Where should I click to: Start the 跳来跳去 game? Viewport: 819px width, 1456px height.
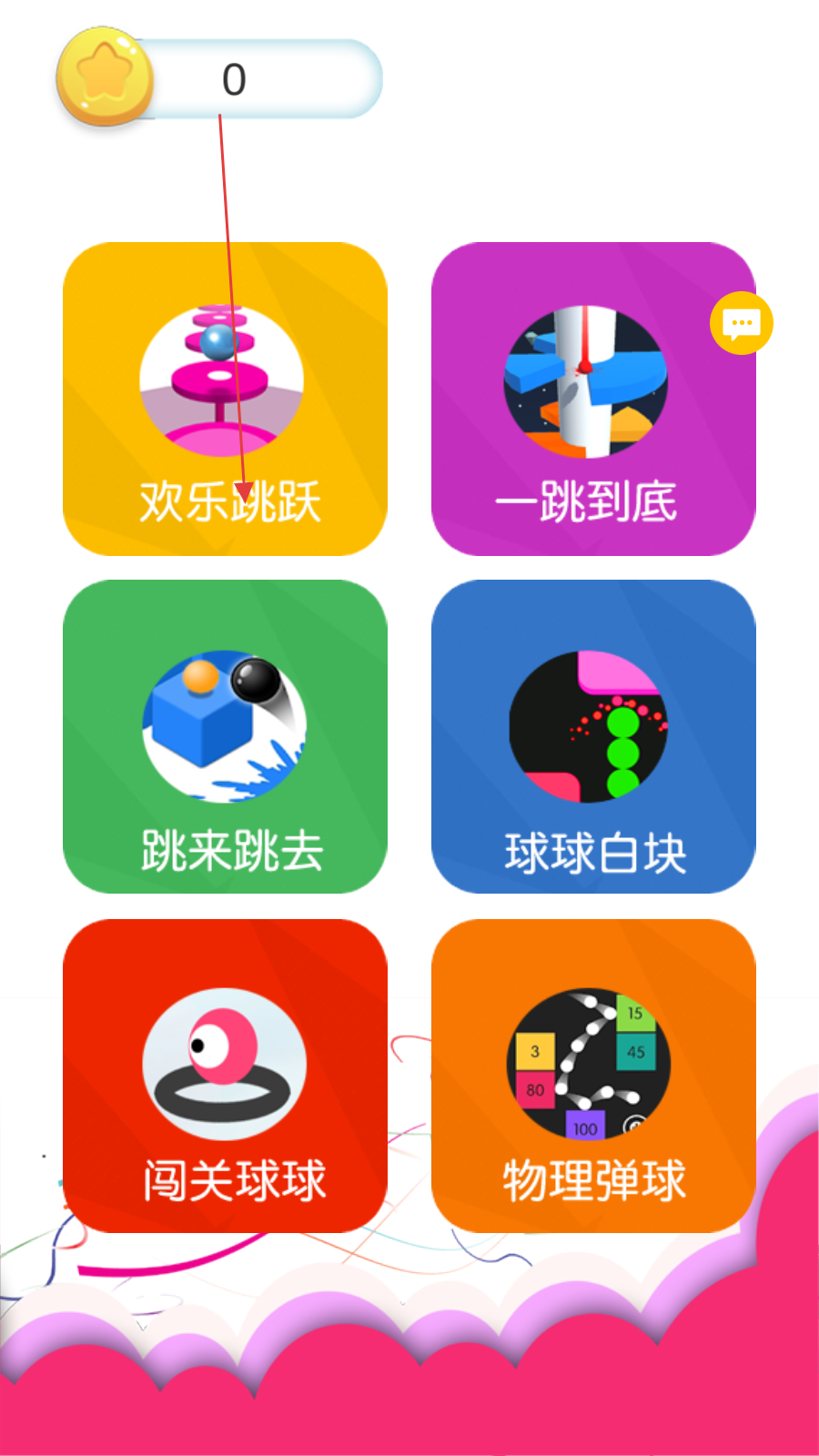225,736
